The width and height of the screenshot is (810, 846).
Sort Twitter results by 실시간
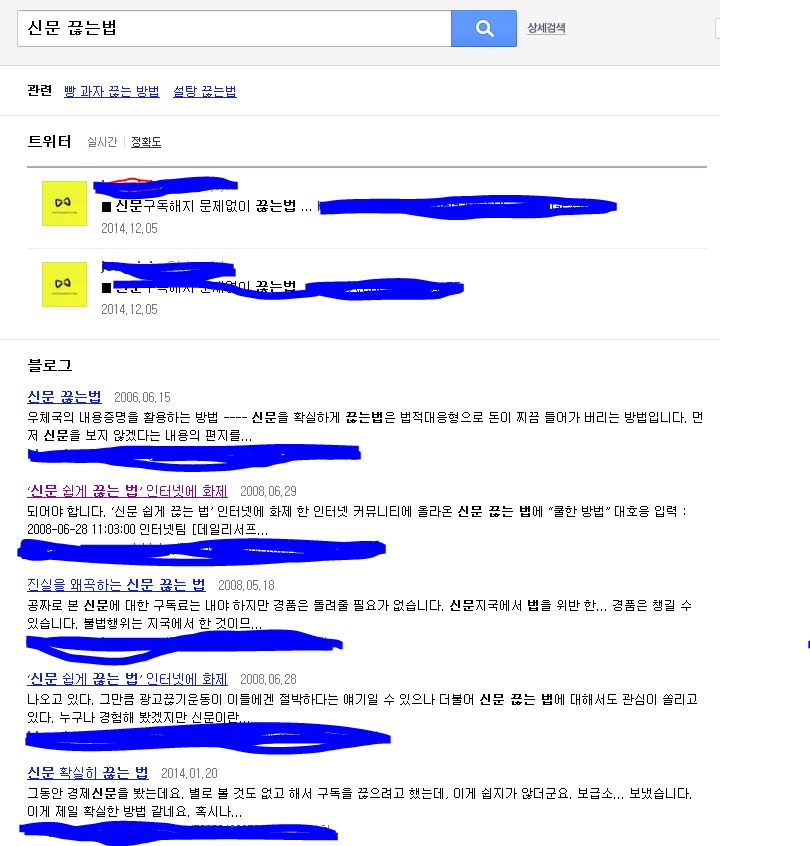coord(102,142)
